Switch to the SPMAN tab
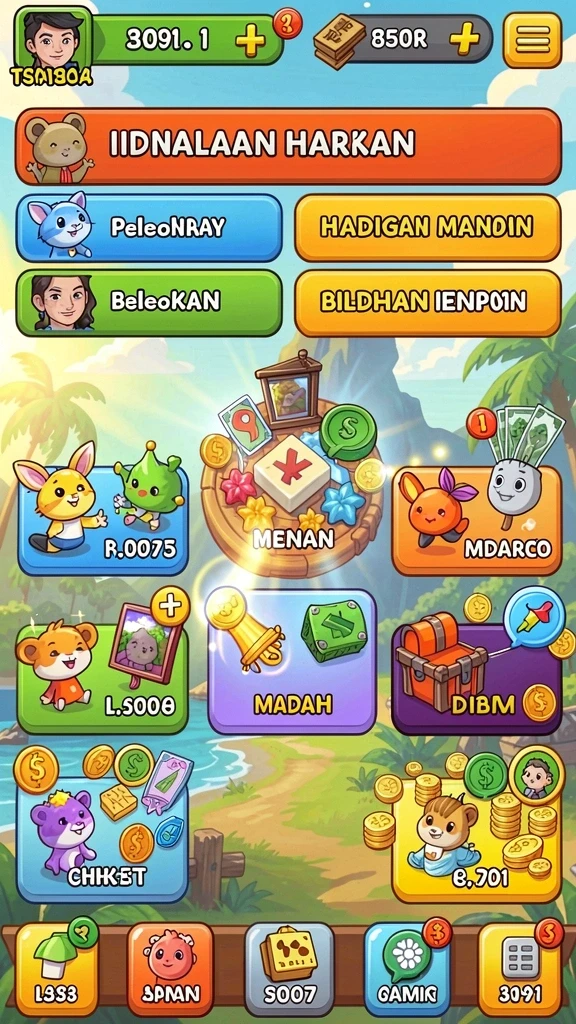Image resolution: width=576 pixels, height=1024 pixels. [170, 969]
